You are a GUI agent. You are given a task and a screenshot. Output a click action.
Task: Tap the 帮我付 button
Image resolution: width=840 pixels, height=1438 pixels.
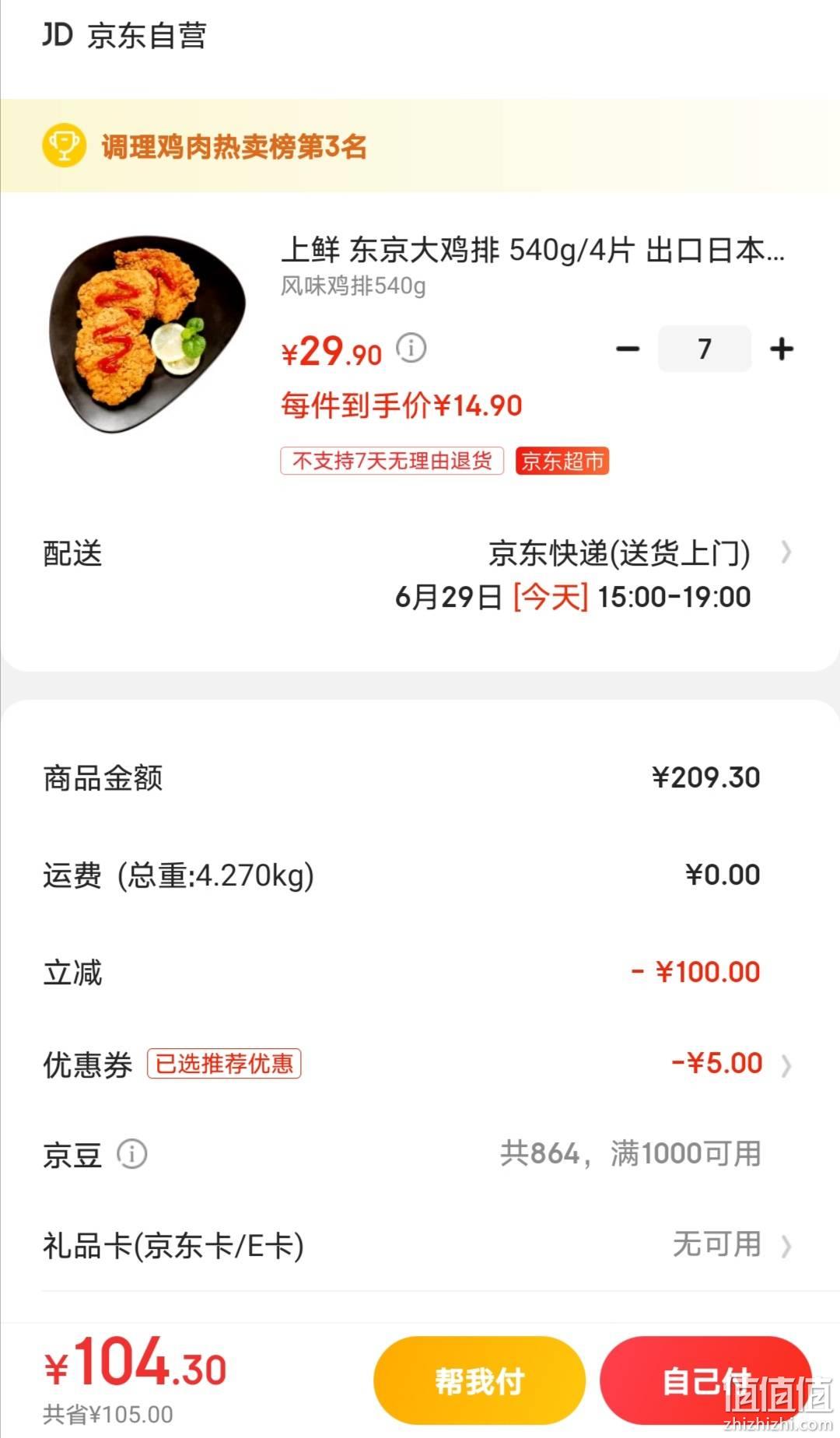pos(479,1380)
